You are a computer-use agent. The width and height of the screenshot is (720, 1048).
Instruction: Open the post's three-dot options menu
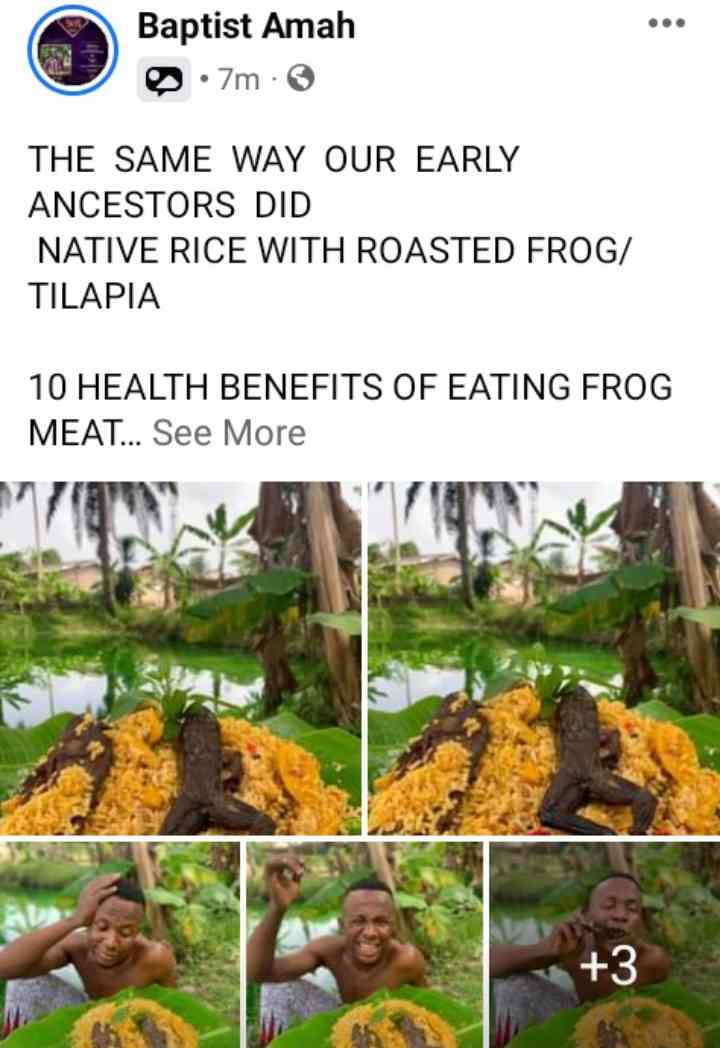point(666,22)
